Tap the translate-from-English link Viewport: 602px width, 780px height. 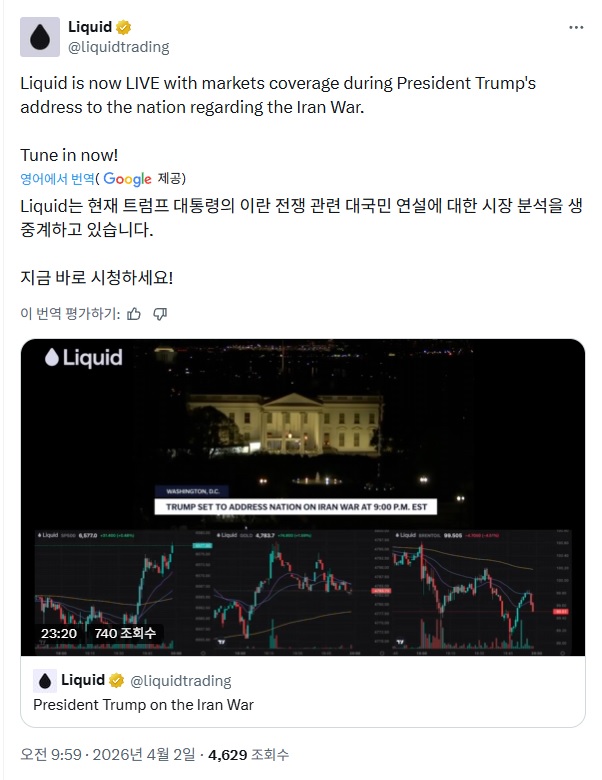click(x=57, y=178)
